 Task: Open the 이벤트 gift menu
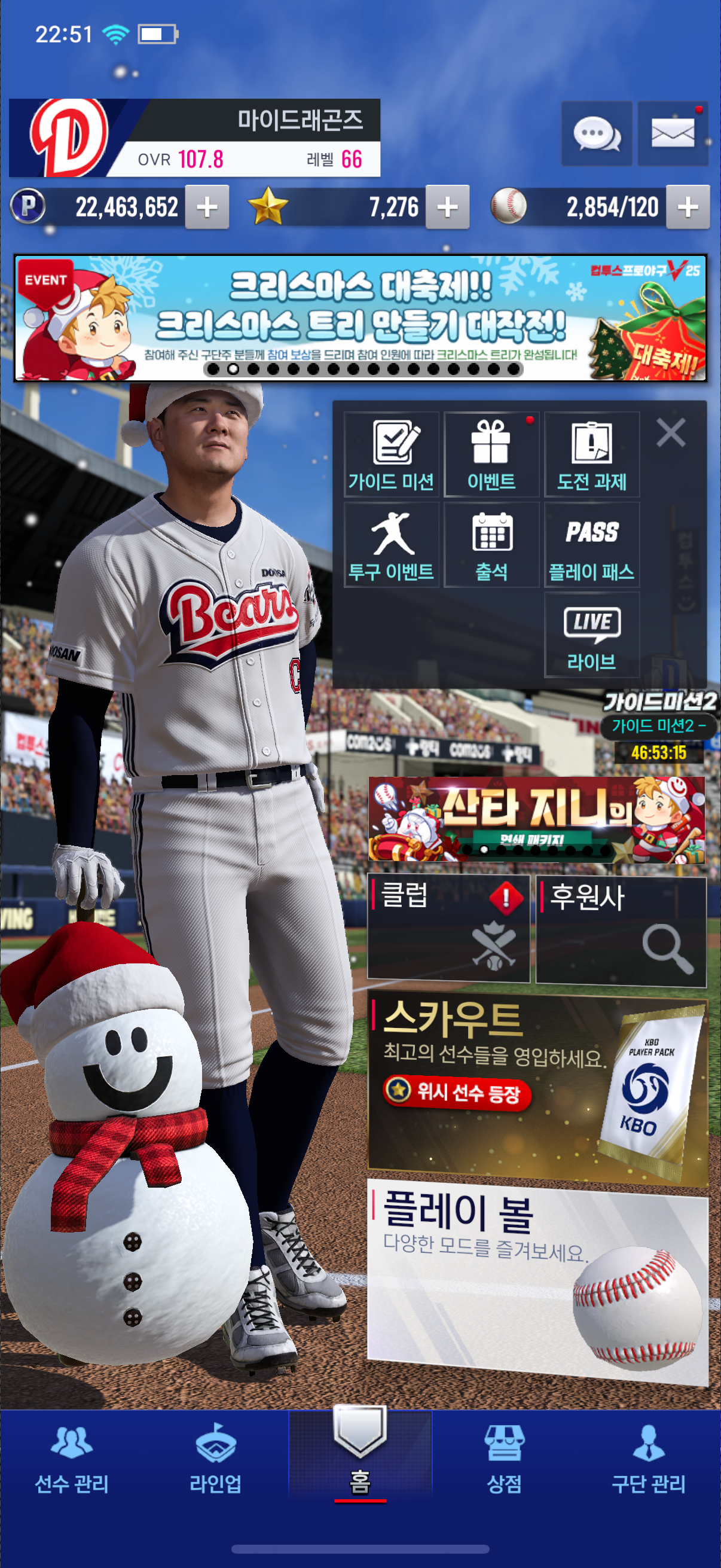(x=491, y=454)
